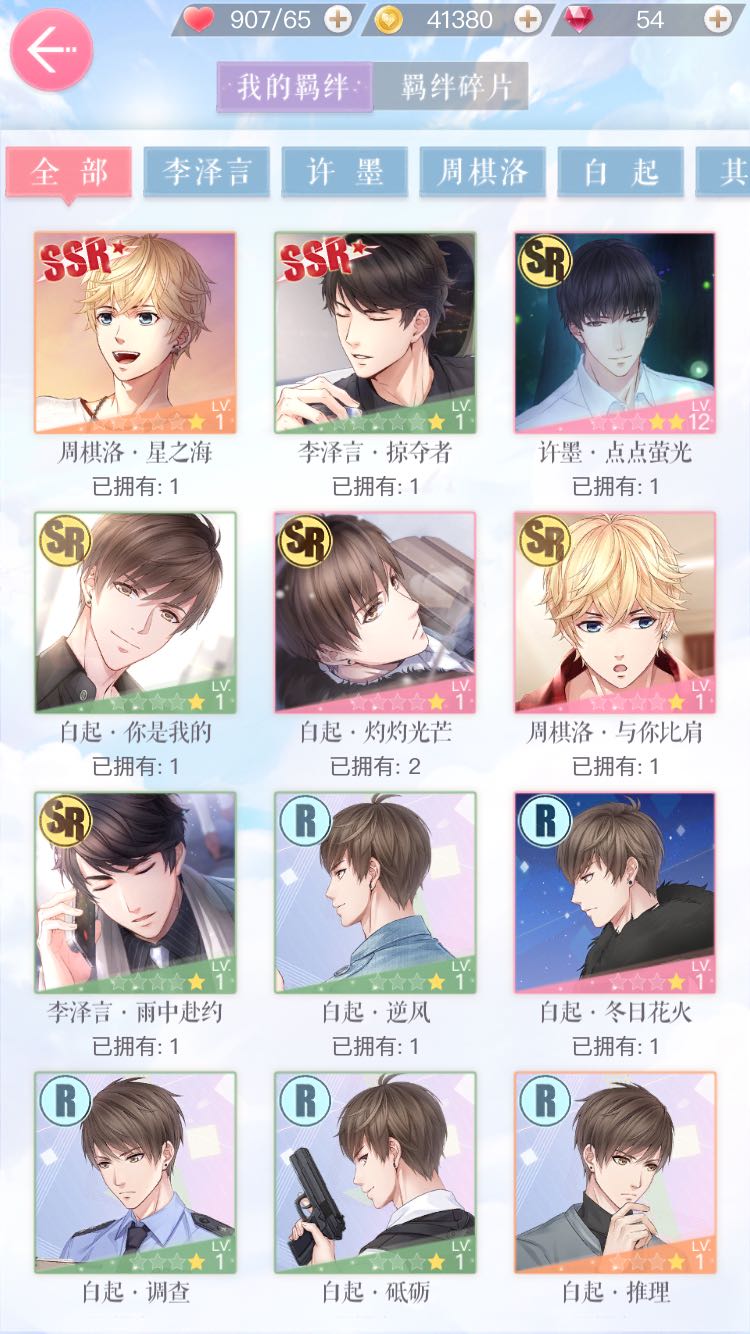Select the 我的羁绊 tab
The width and height of the screenshot is (750, 1334).
tap(294, 87)
